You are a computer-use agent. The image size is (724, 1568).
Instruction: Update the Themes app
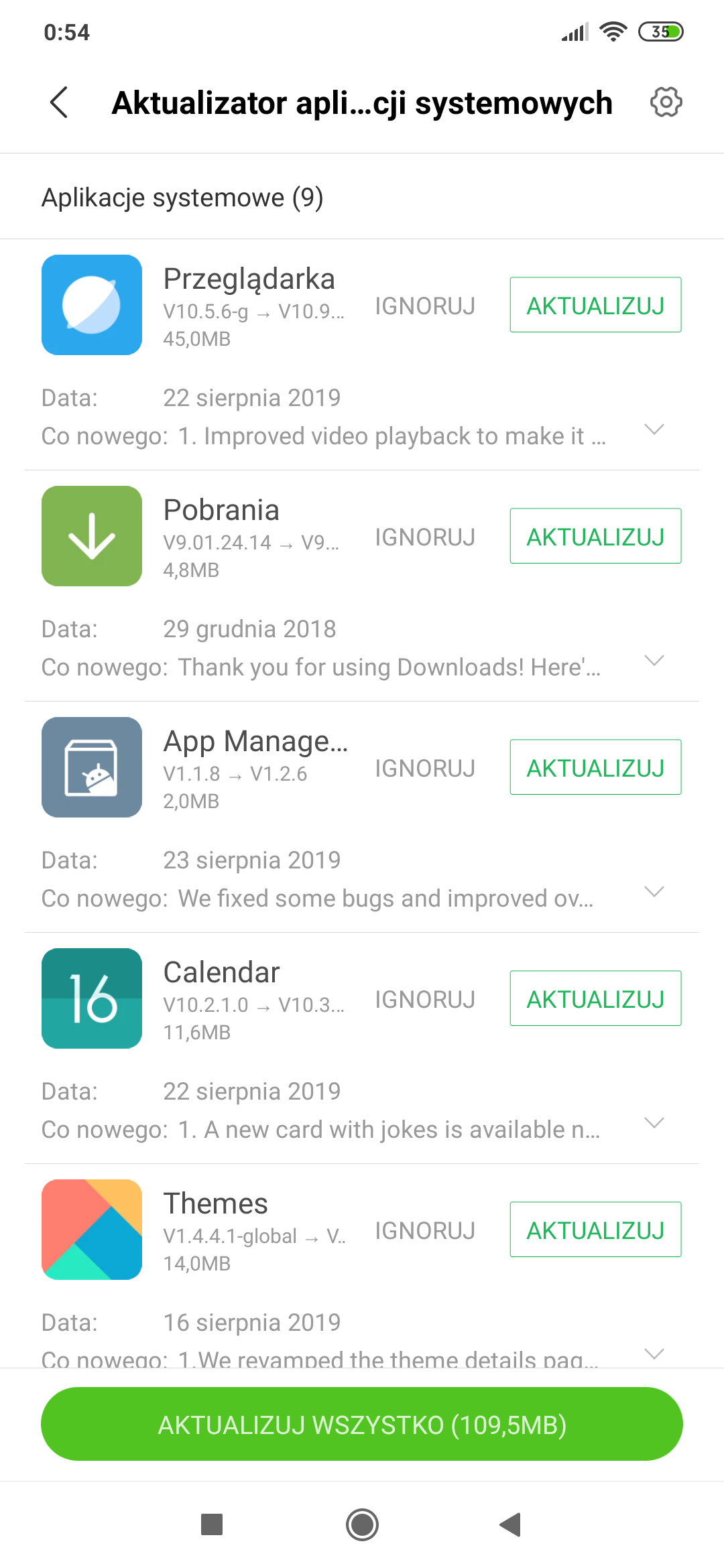pyautogui.click(x=595, y=1230)
